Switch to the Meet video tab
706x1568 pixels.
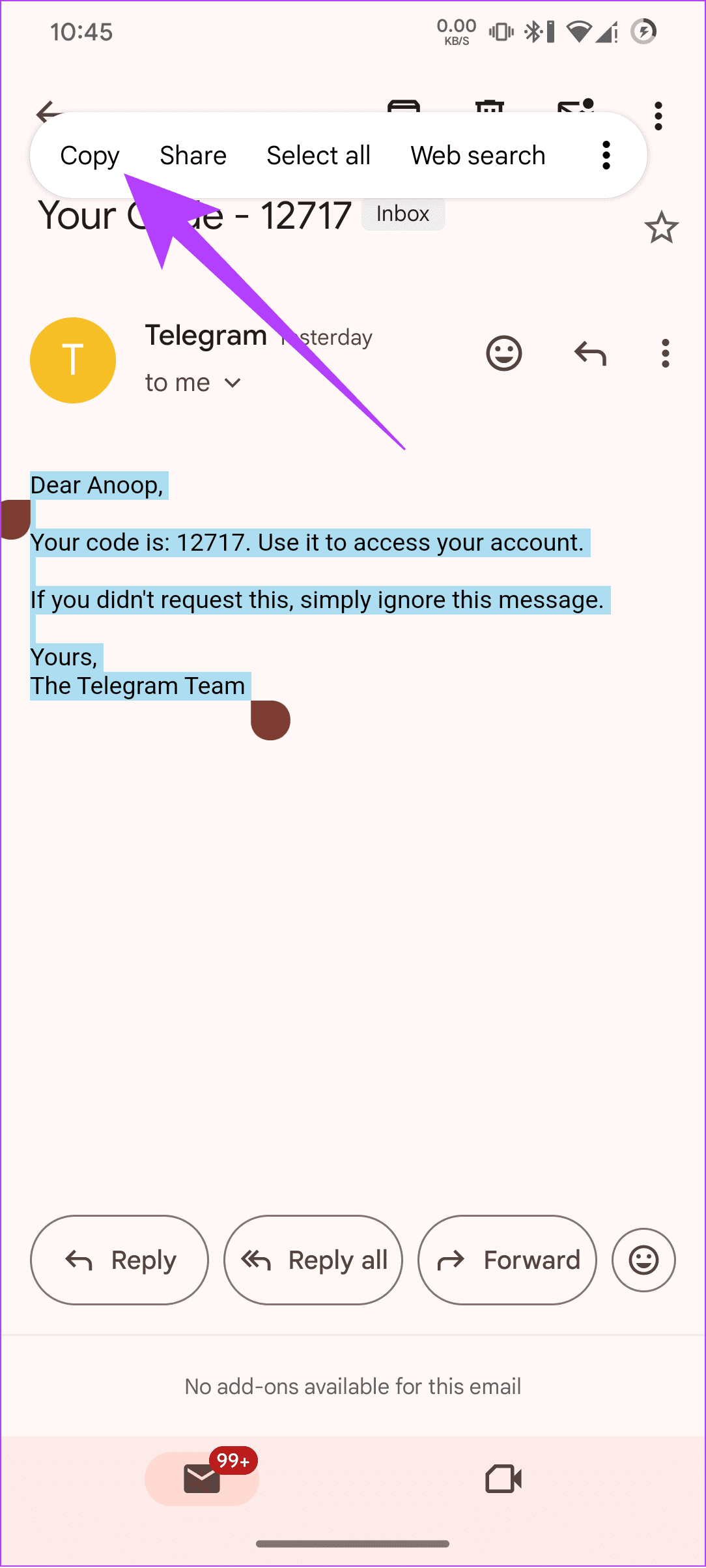pyautogui.click(x=503, y=1478)
